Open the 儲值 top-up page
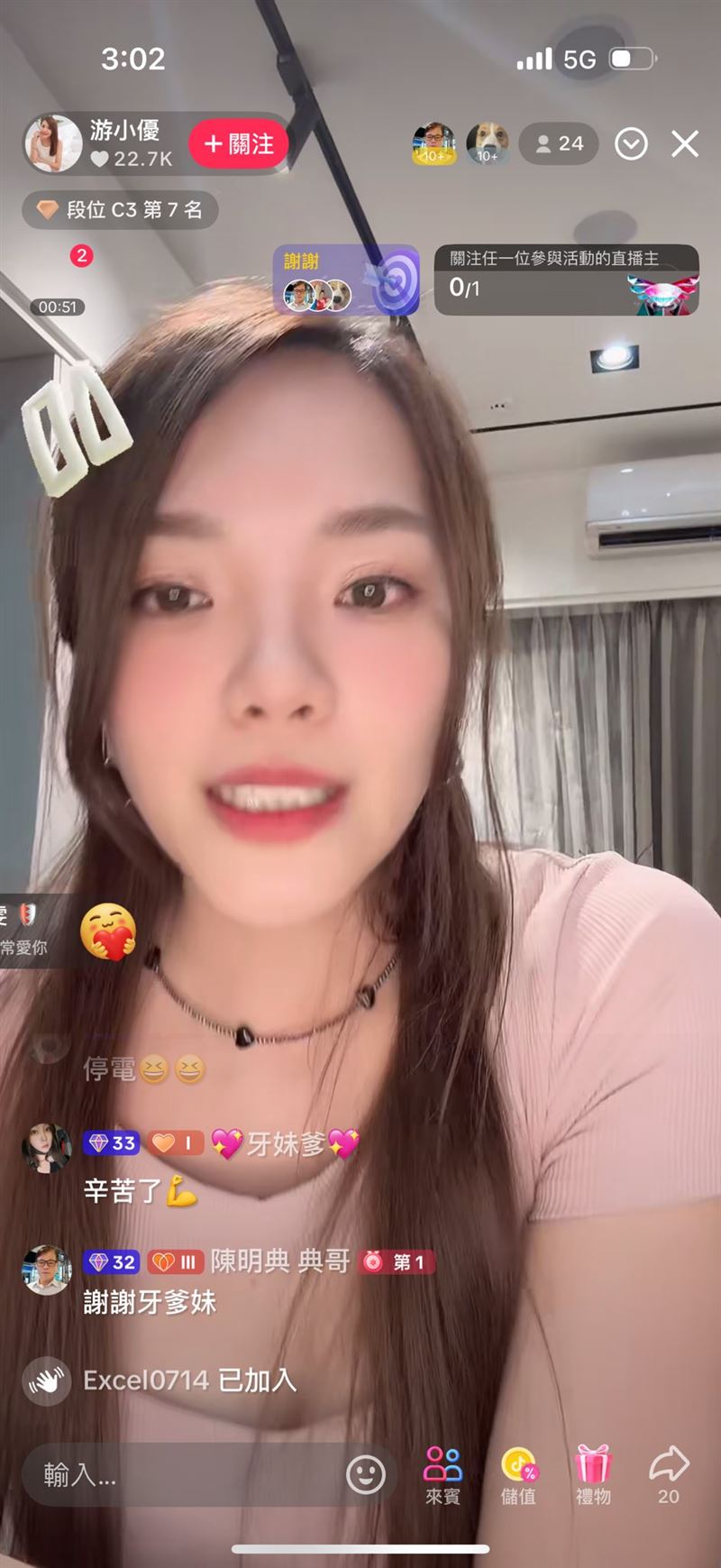This screenshot has width=721, height=1568. tap(518, 1475)
